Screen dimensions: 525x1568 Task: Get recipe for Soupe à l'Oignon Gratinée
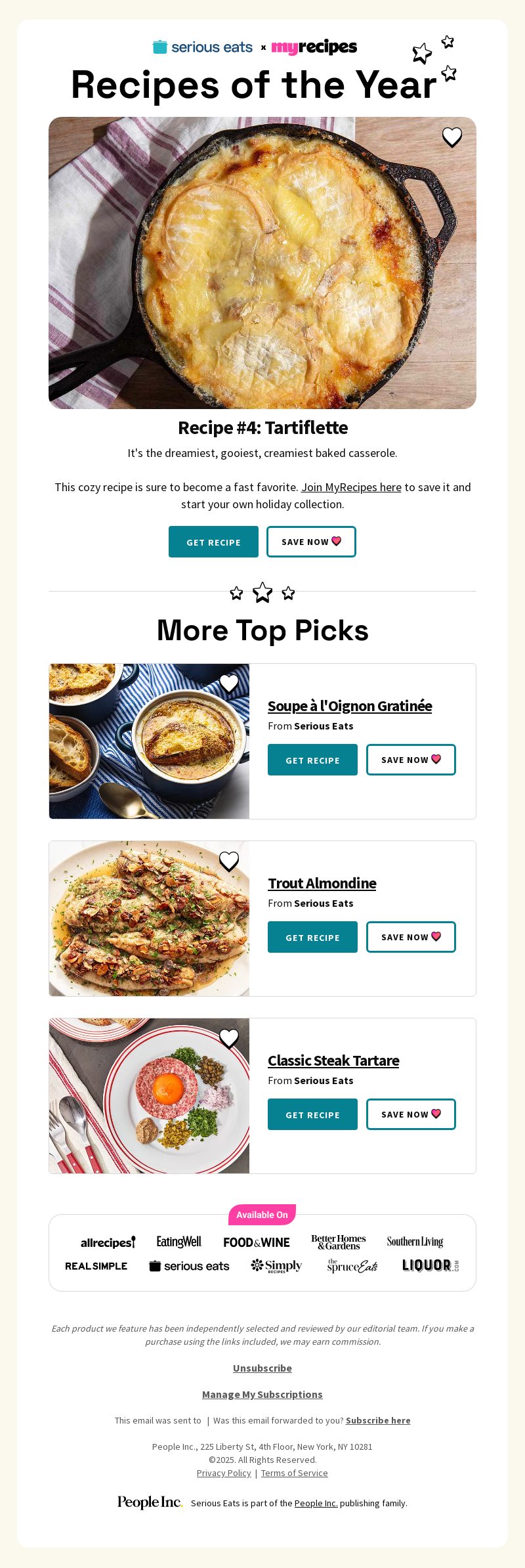pos(312,760)
